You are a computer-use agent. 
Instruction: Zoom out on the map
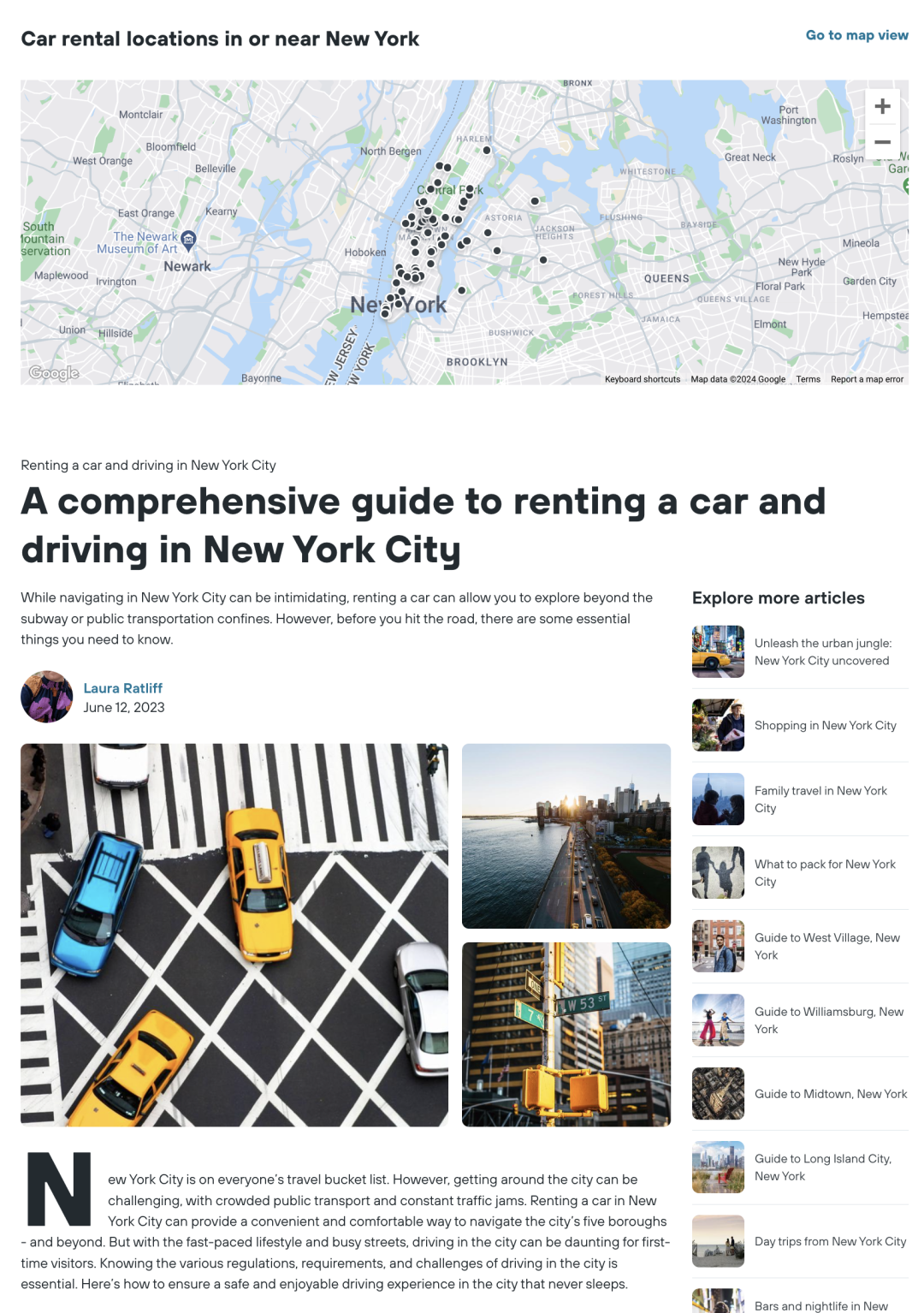[882, 142]
